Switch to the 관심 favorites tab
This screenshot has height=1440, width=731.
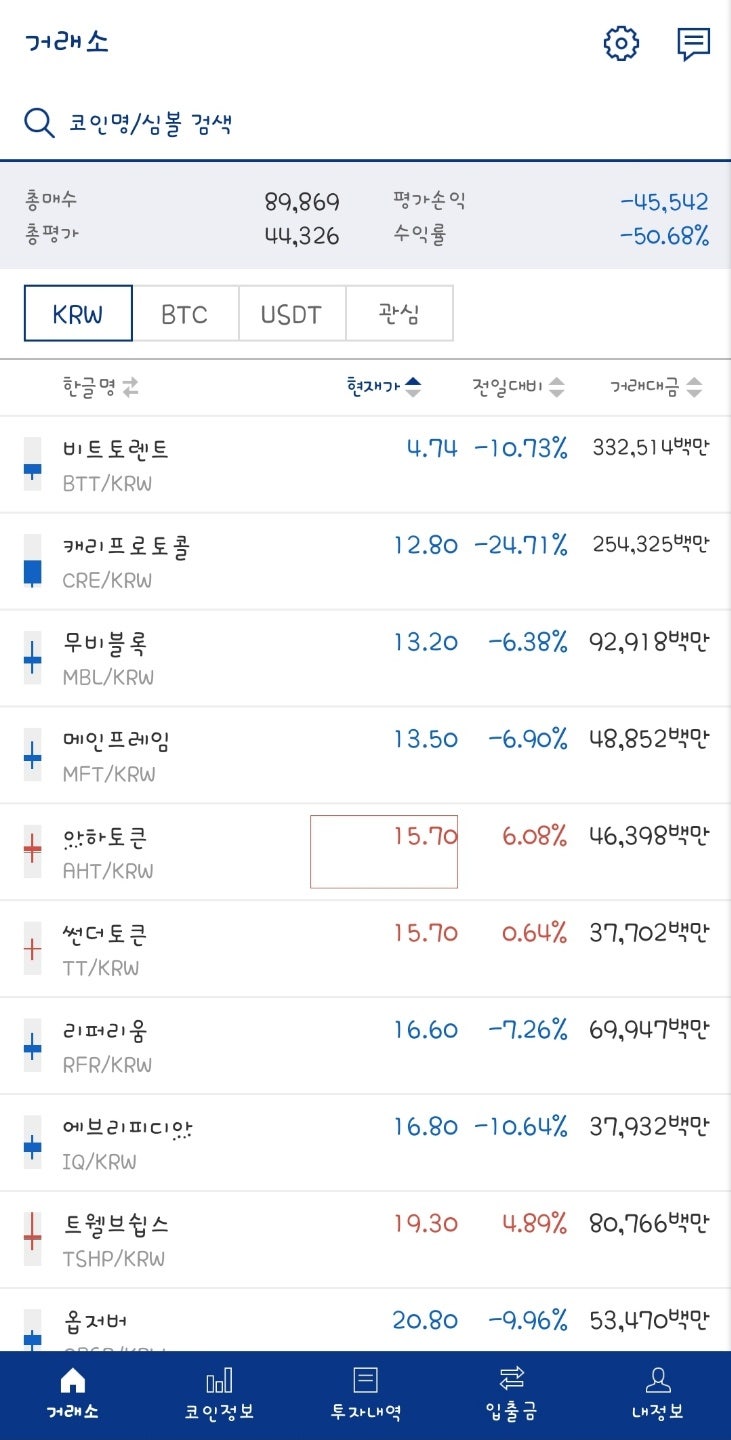click(399, 313)
